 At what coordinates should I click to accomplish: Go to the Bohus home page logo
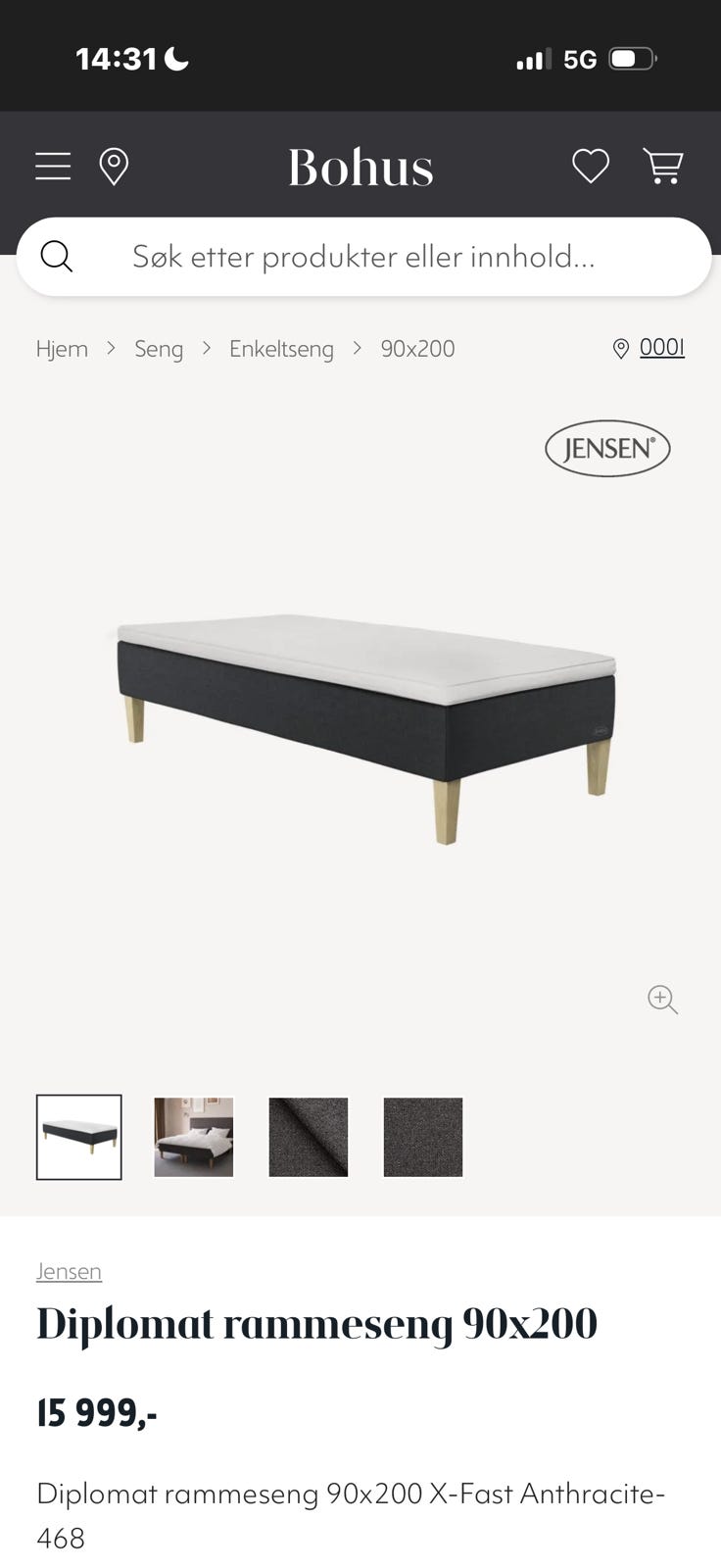coord(360,168)
